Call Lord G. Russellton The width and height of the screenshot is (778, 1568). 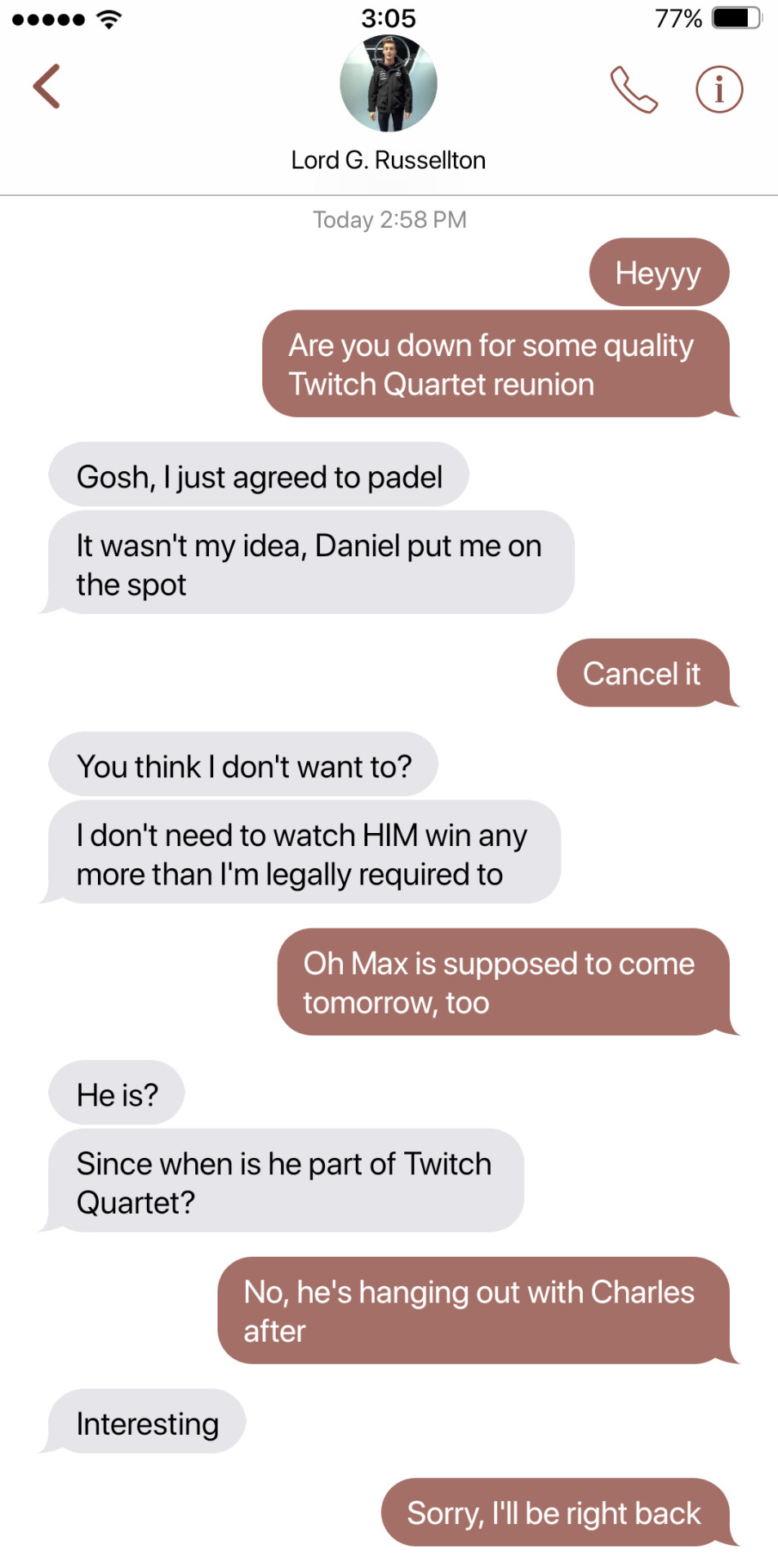(634, 89)
